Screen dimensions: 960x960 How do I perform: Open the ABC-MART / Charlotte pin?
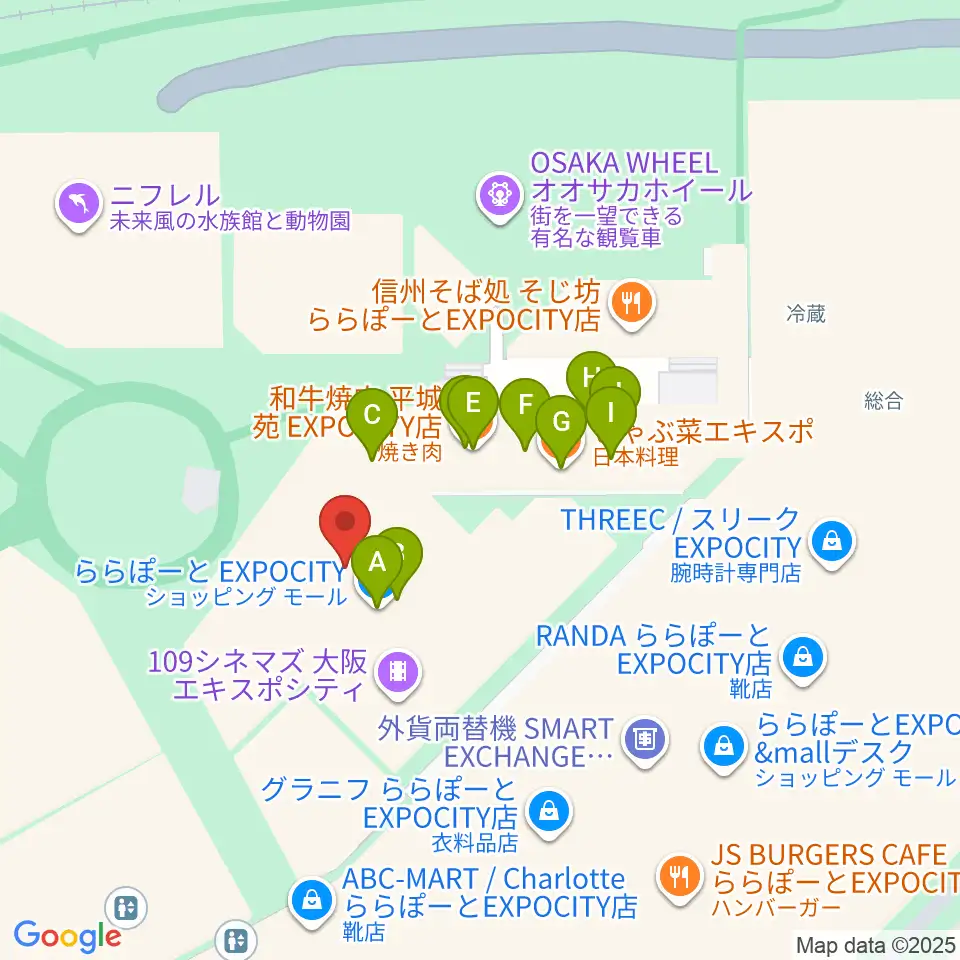pyautogui.click(x=312, y=902)
